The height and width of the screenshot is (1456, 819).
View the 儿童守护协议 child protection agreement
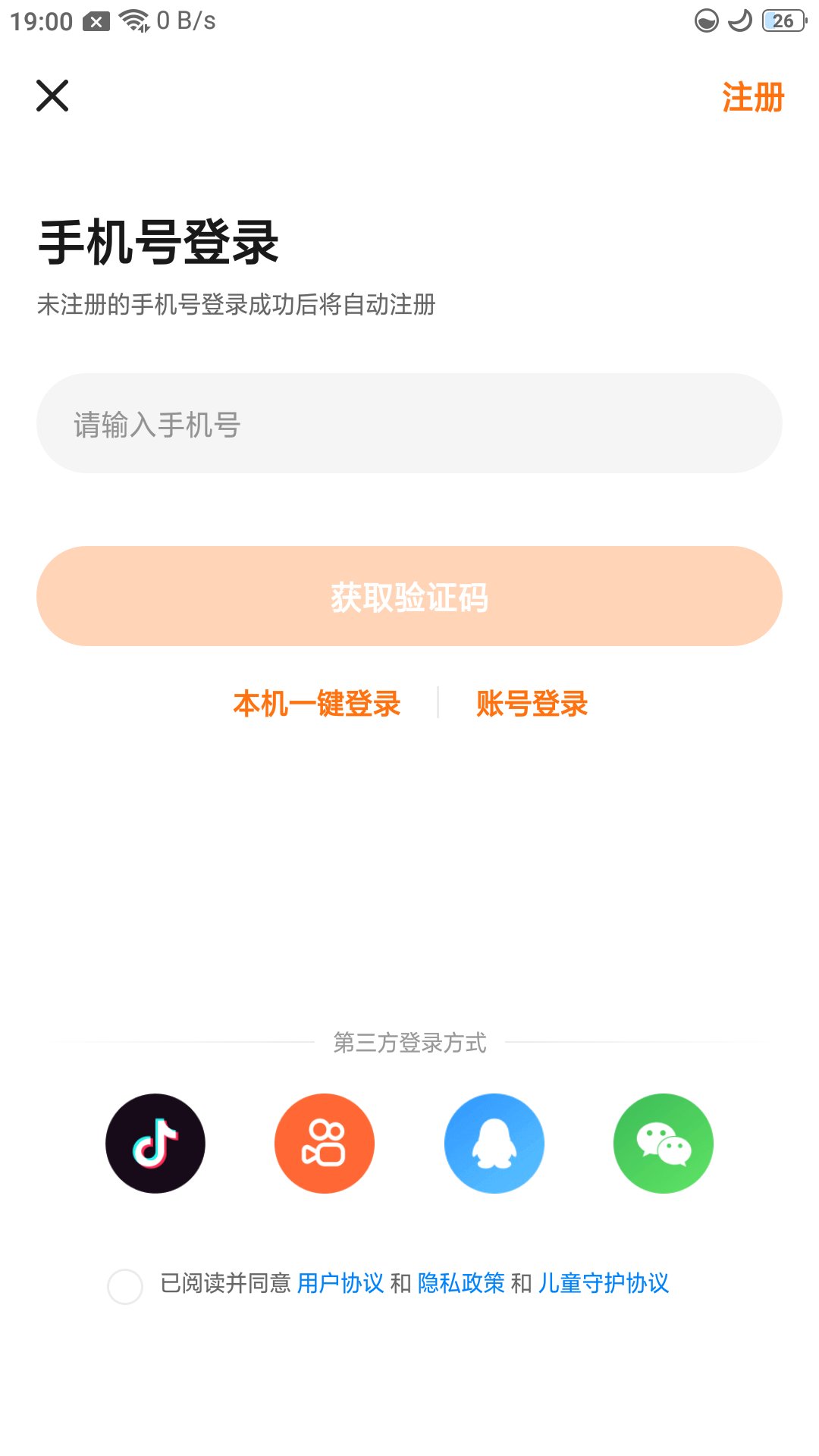(604, 1283)
